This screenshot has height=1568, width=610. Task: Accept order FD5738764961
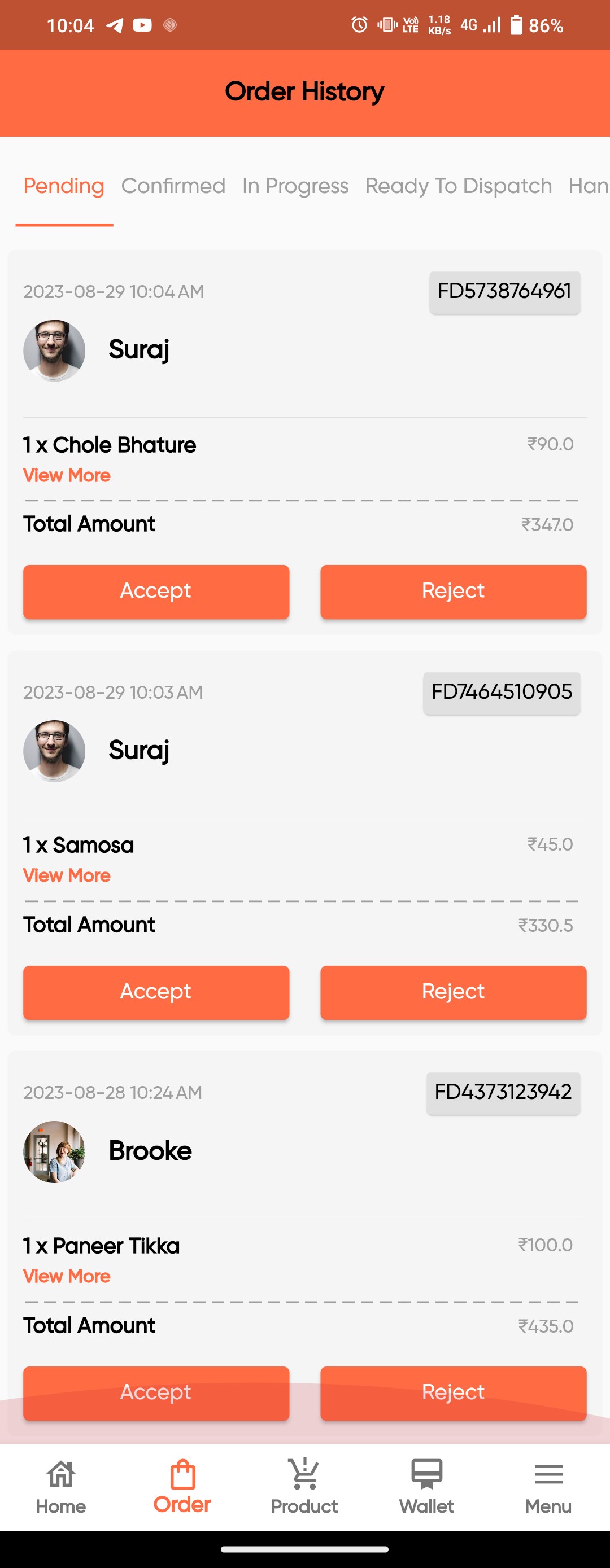(156, 592)
